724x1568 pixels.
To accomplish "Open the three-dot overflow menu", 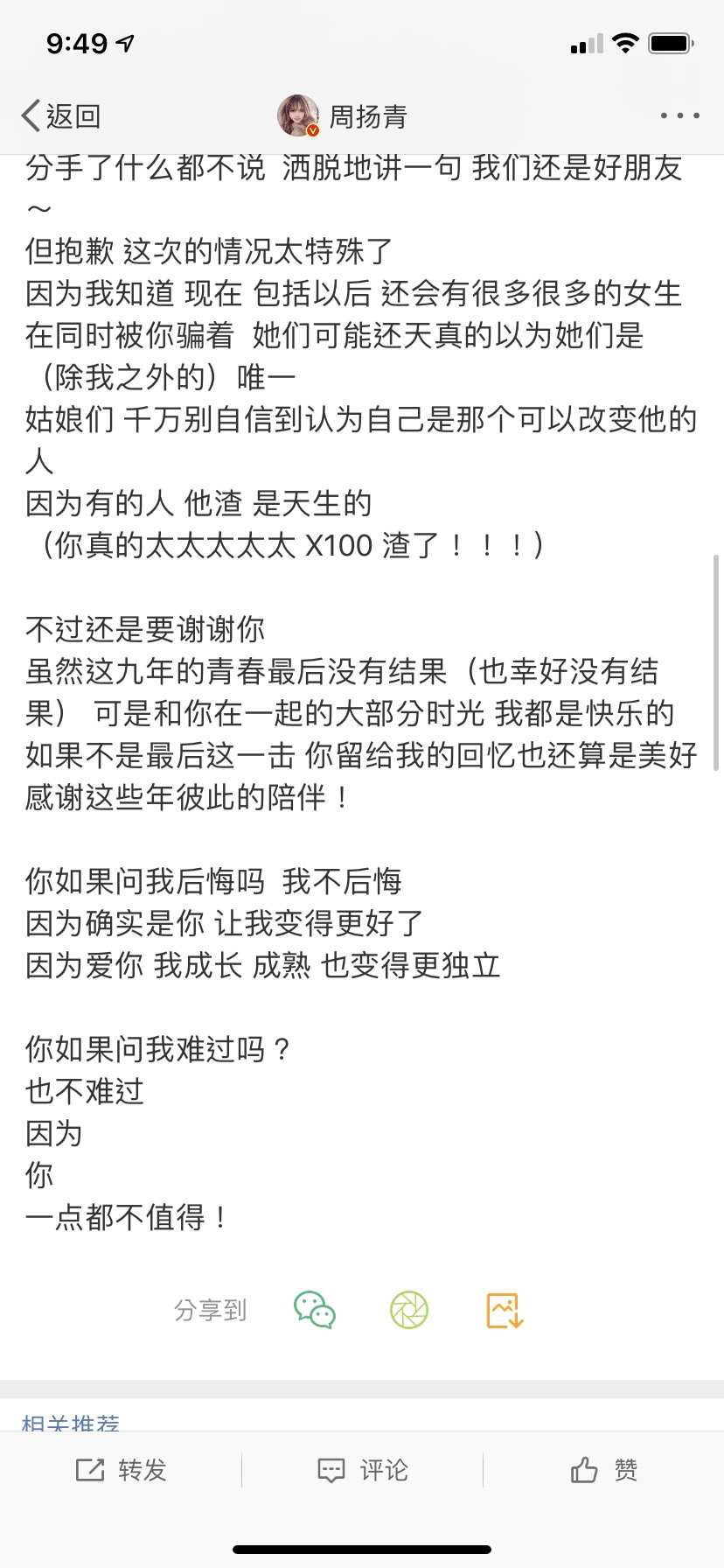I will click(x=679, y=115).
